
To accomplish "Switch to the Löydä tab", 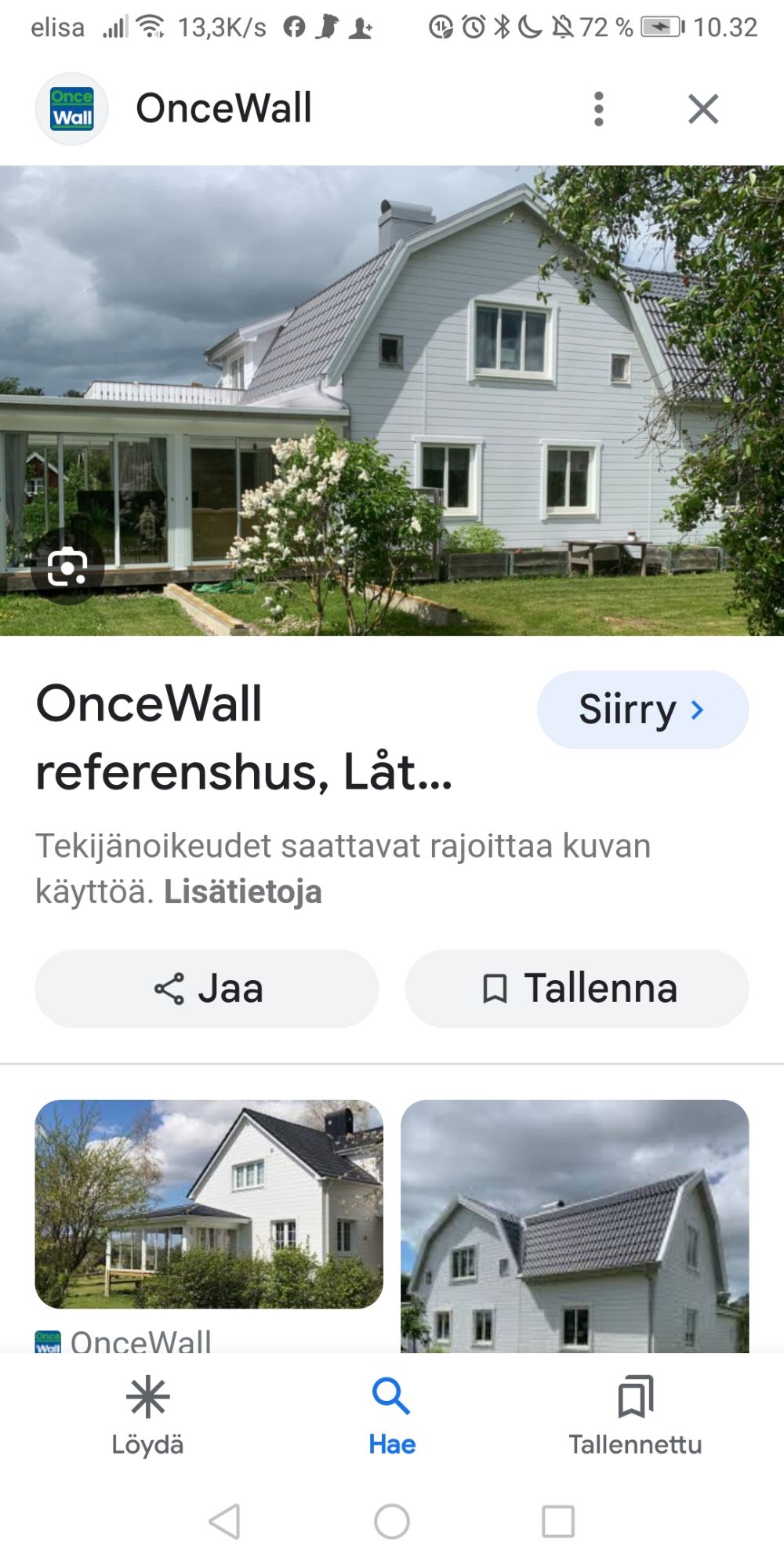I will pos(147,1415).
